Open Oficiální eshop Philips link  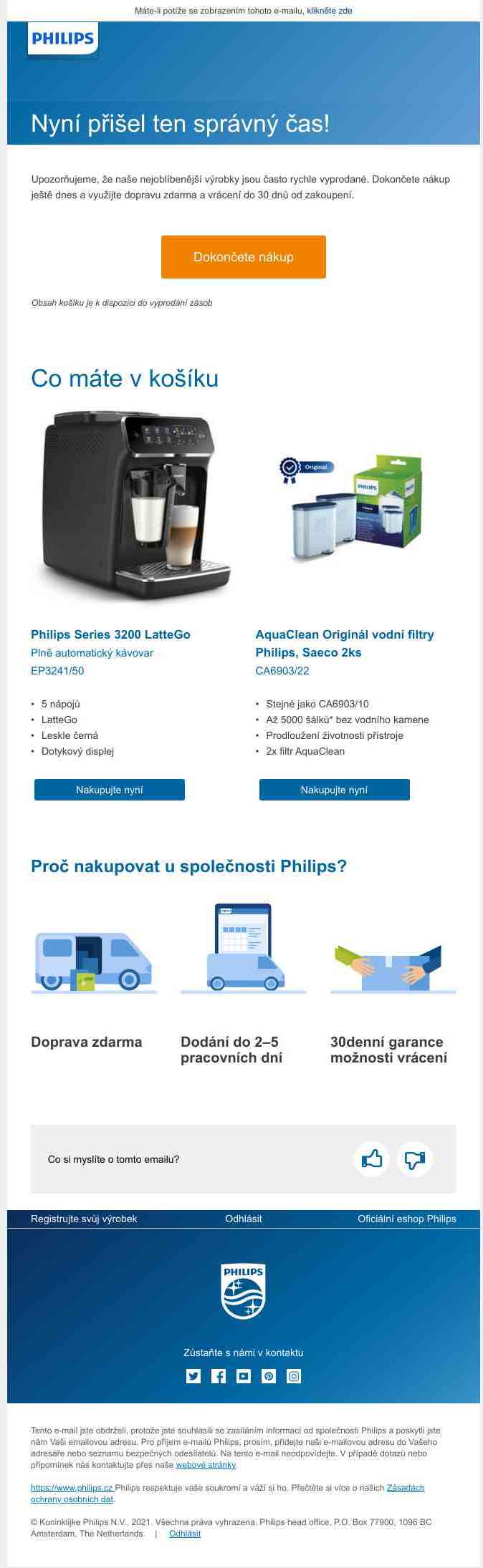[x=406, y=1219]
